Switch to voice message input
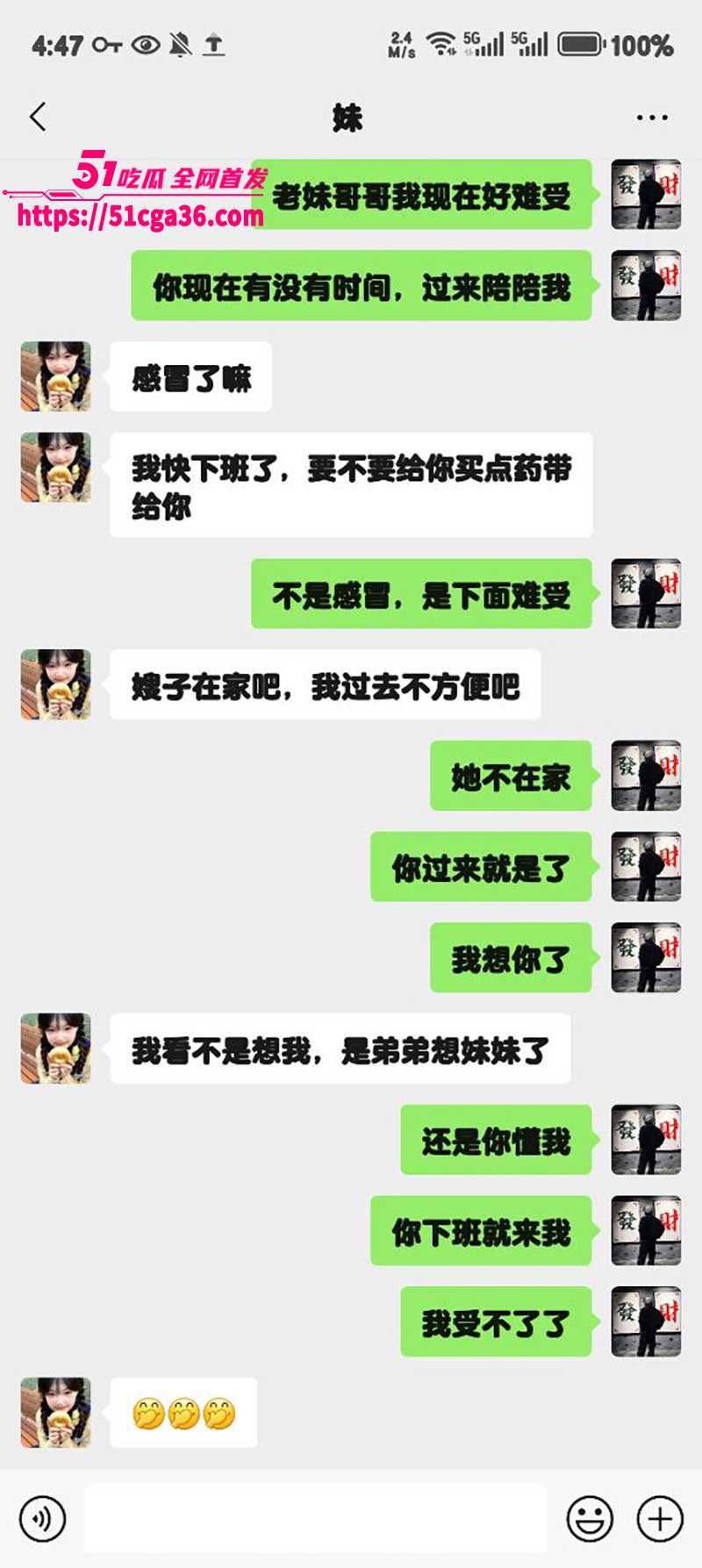The width and height of the screenshot is (702, 1568). pyautogui.click(x=42, y=1518)
